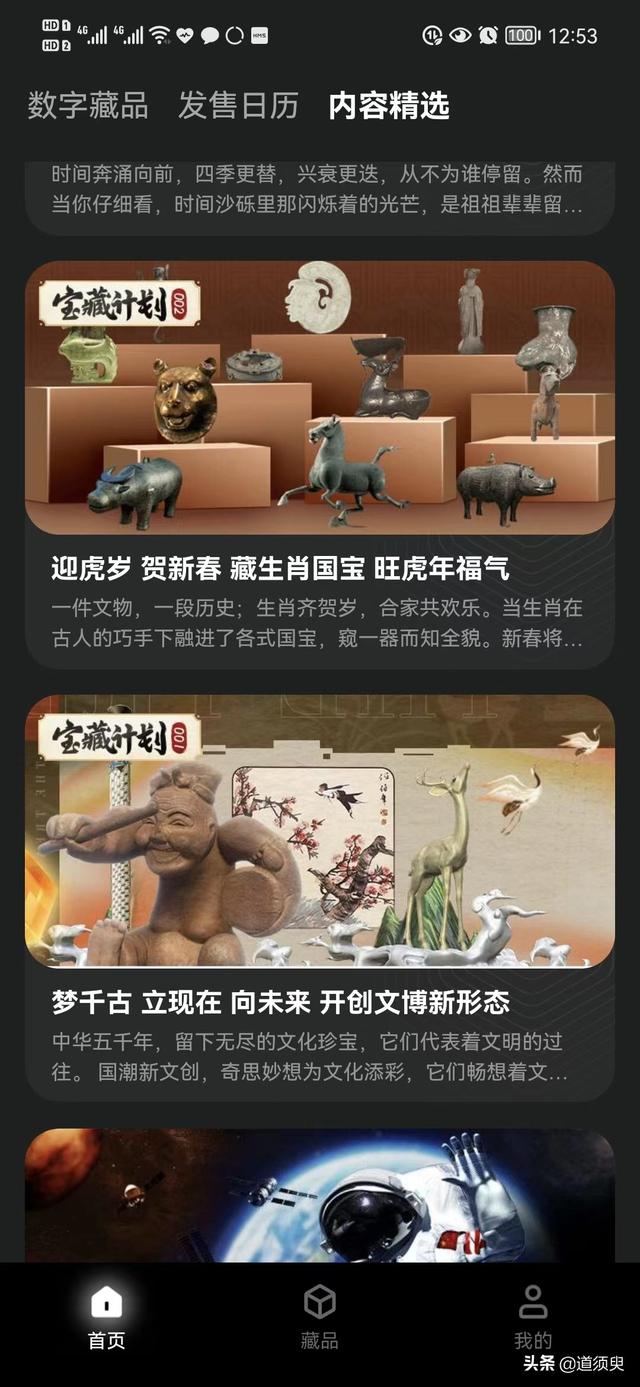The image size is (640, 1387).
Task: Go to the 首页 bottom tab
Action: click(106, 1318)
